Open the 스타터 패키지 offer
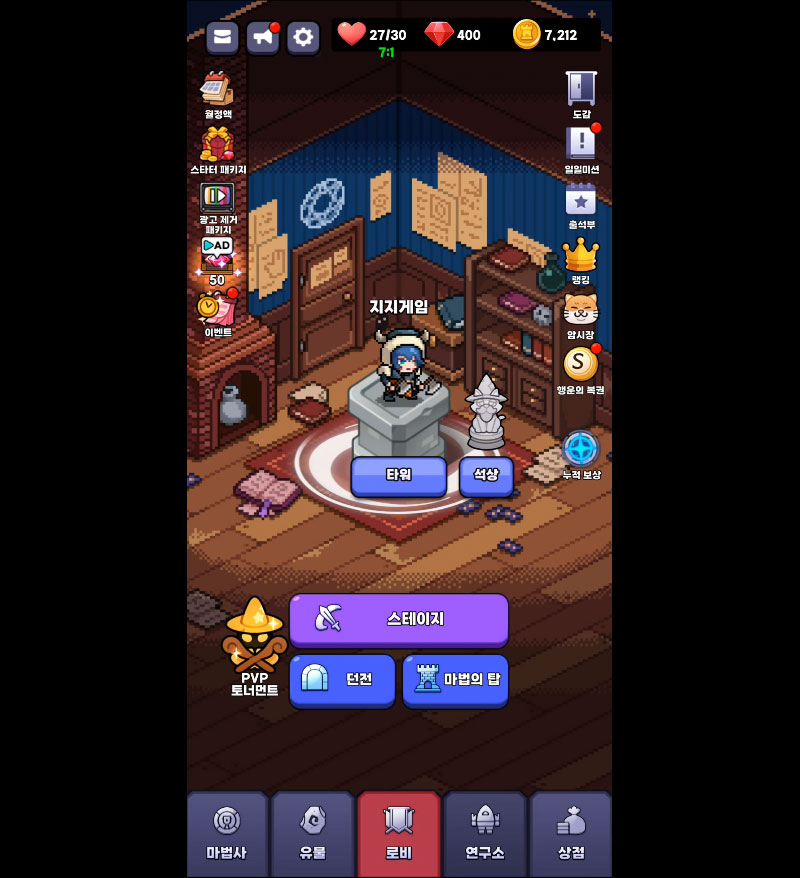 [x=217, y=149]
